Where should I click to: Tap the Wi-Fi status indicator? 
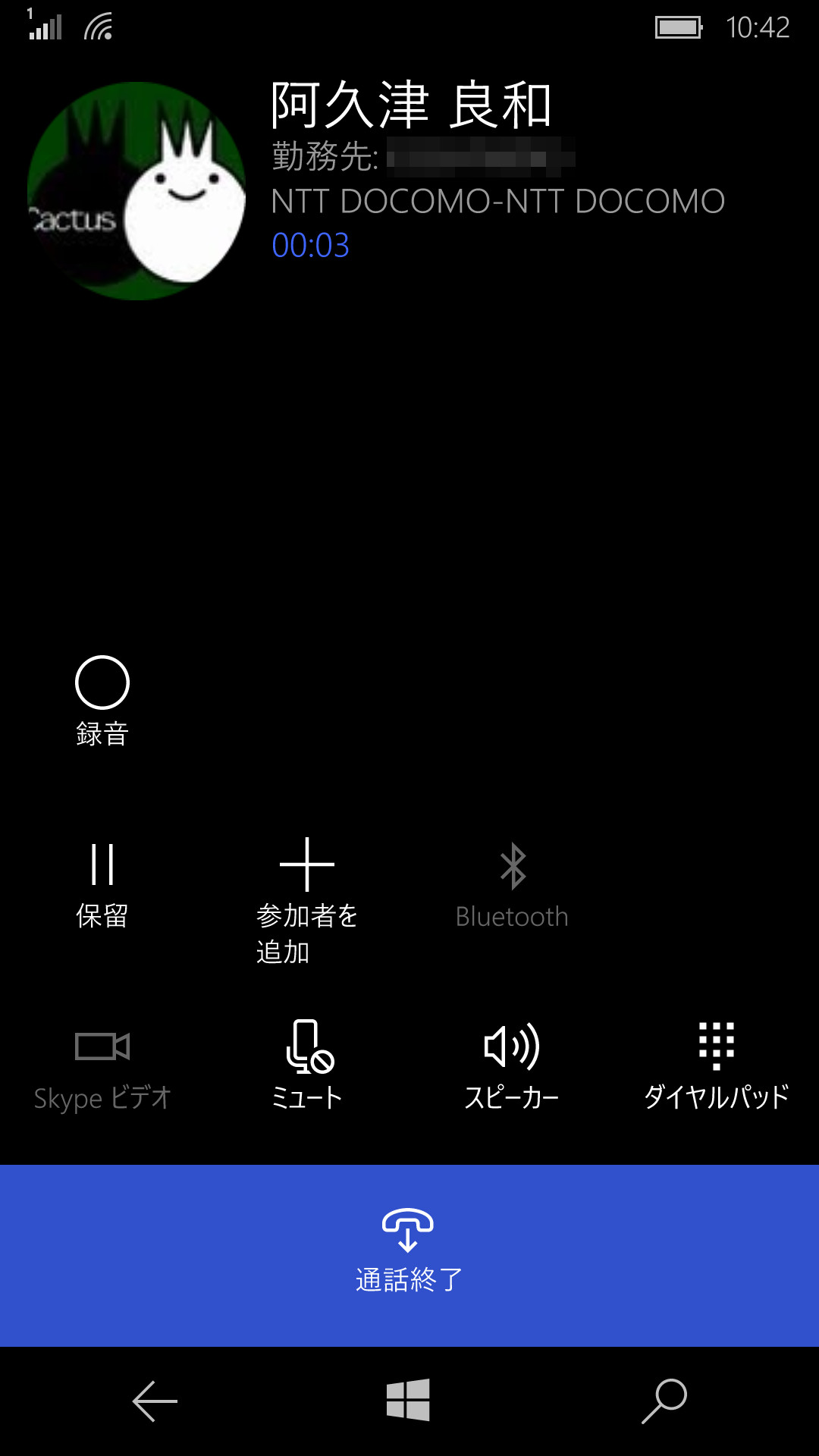click(97, 27)
